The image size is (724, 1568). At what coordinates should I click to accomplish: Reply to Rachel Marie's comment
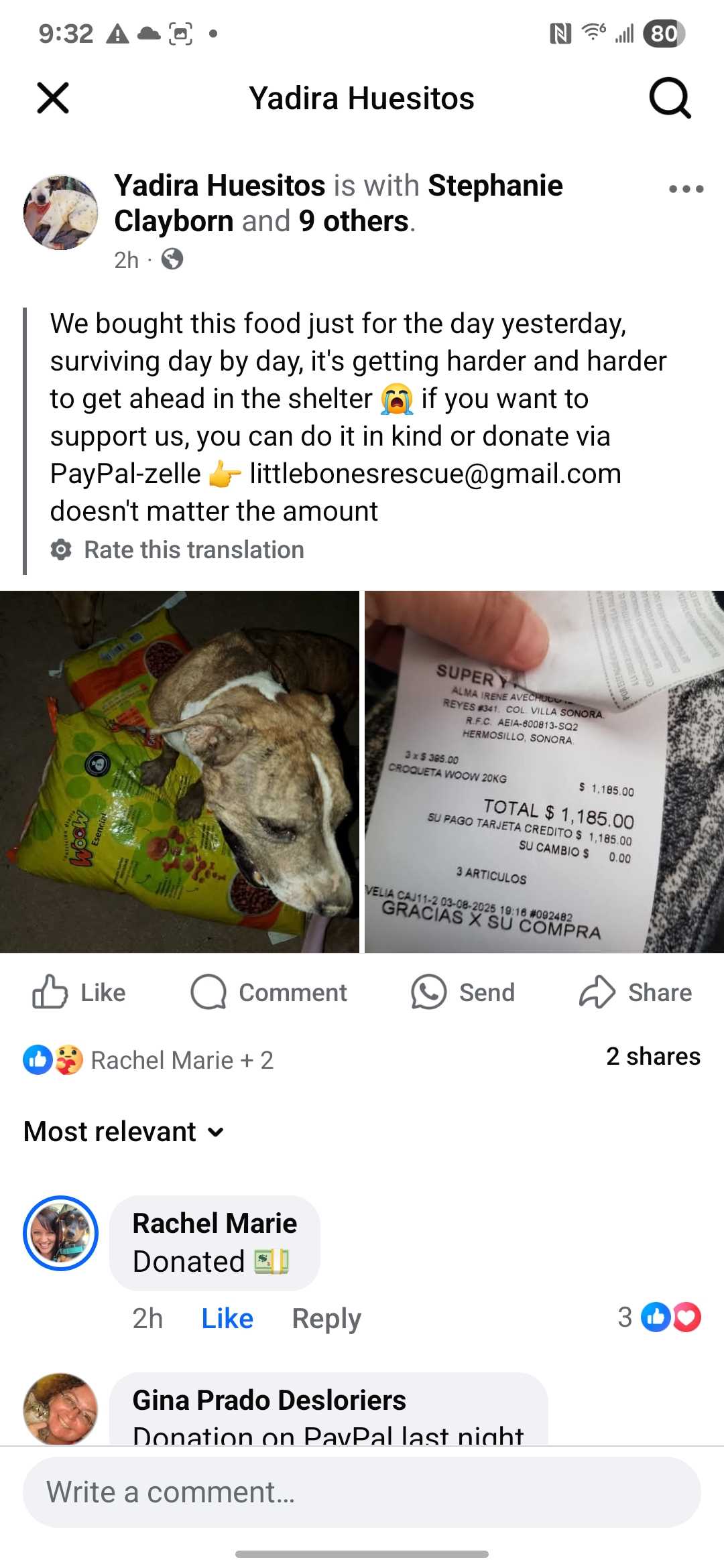[326, 1318]
